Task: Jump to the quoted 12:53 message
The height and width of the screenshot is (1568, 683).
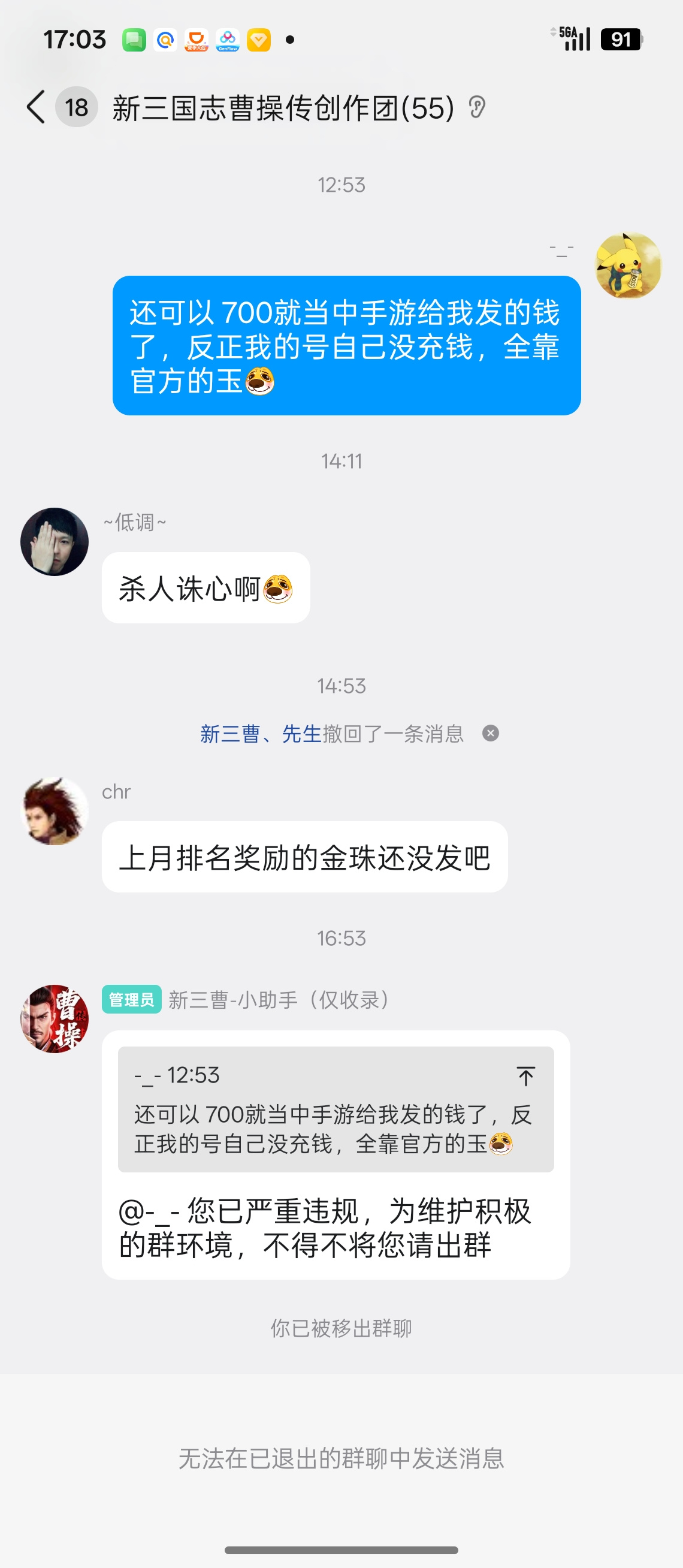Action: 525,1075
